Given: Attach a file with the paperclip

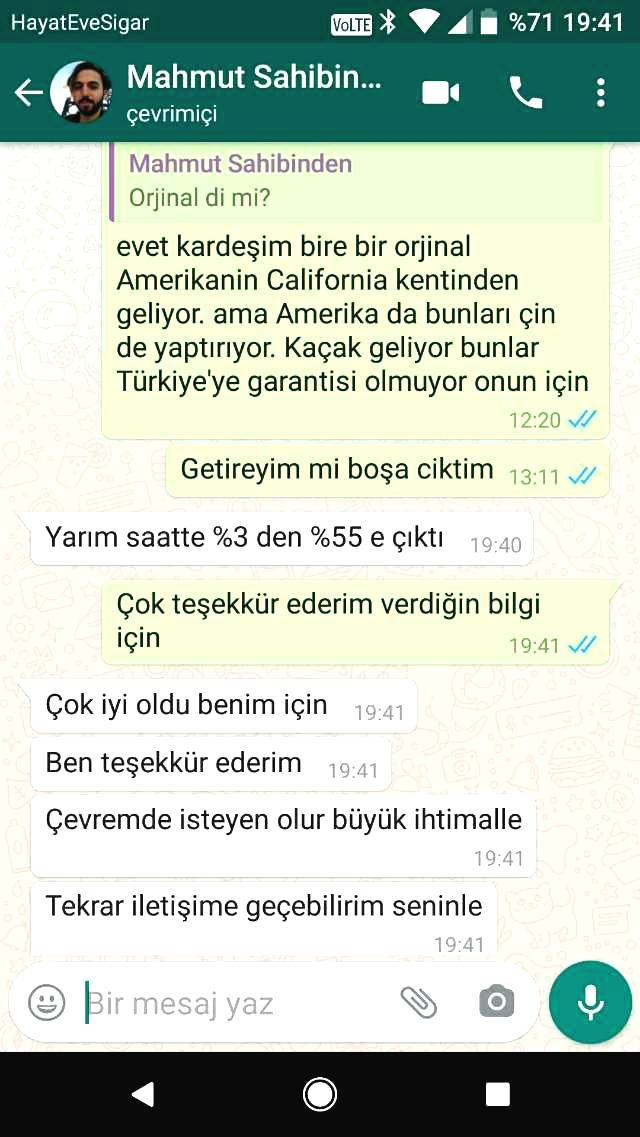Looking at the screenshot, I should (419, 1002).
